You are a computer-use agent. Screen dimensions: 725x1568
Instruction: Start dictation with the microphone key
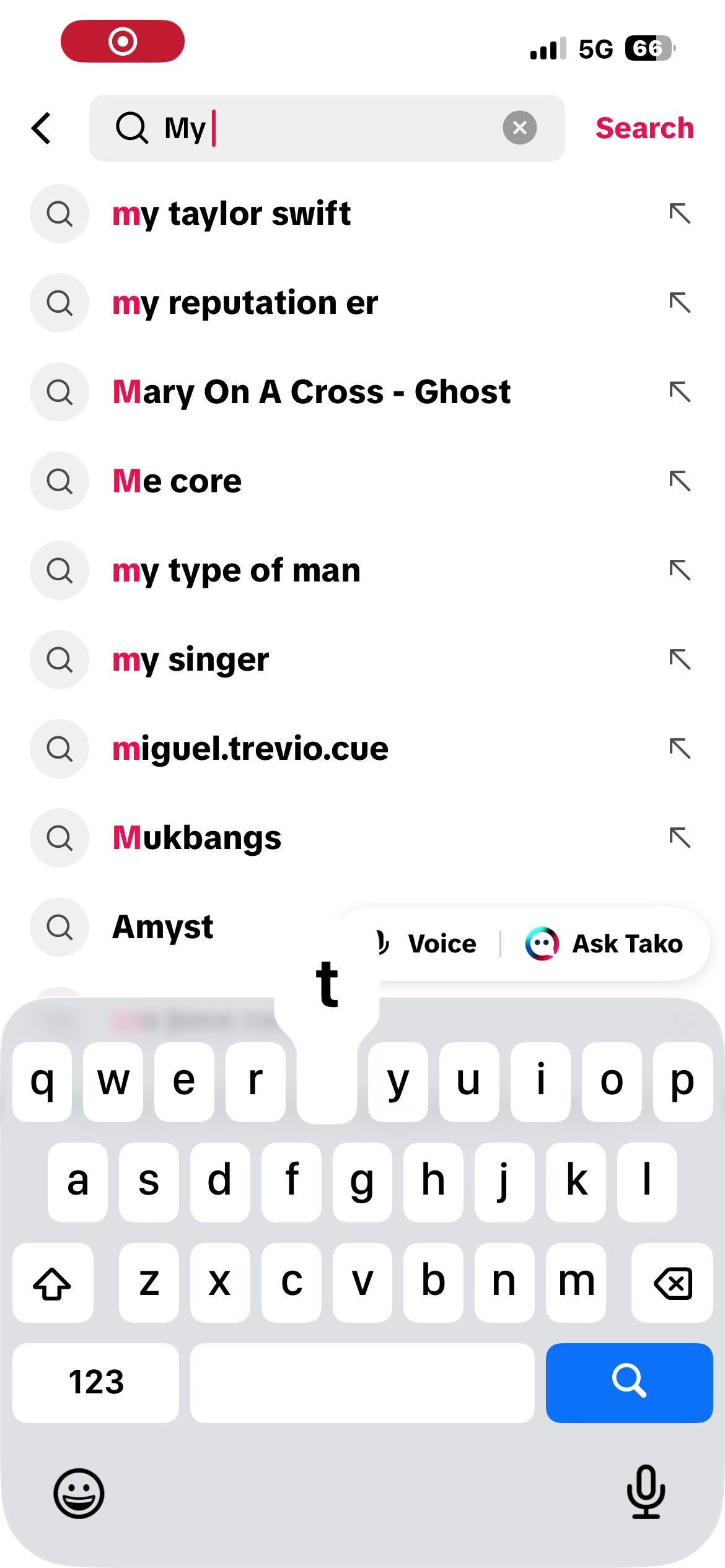point(646,1492)
